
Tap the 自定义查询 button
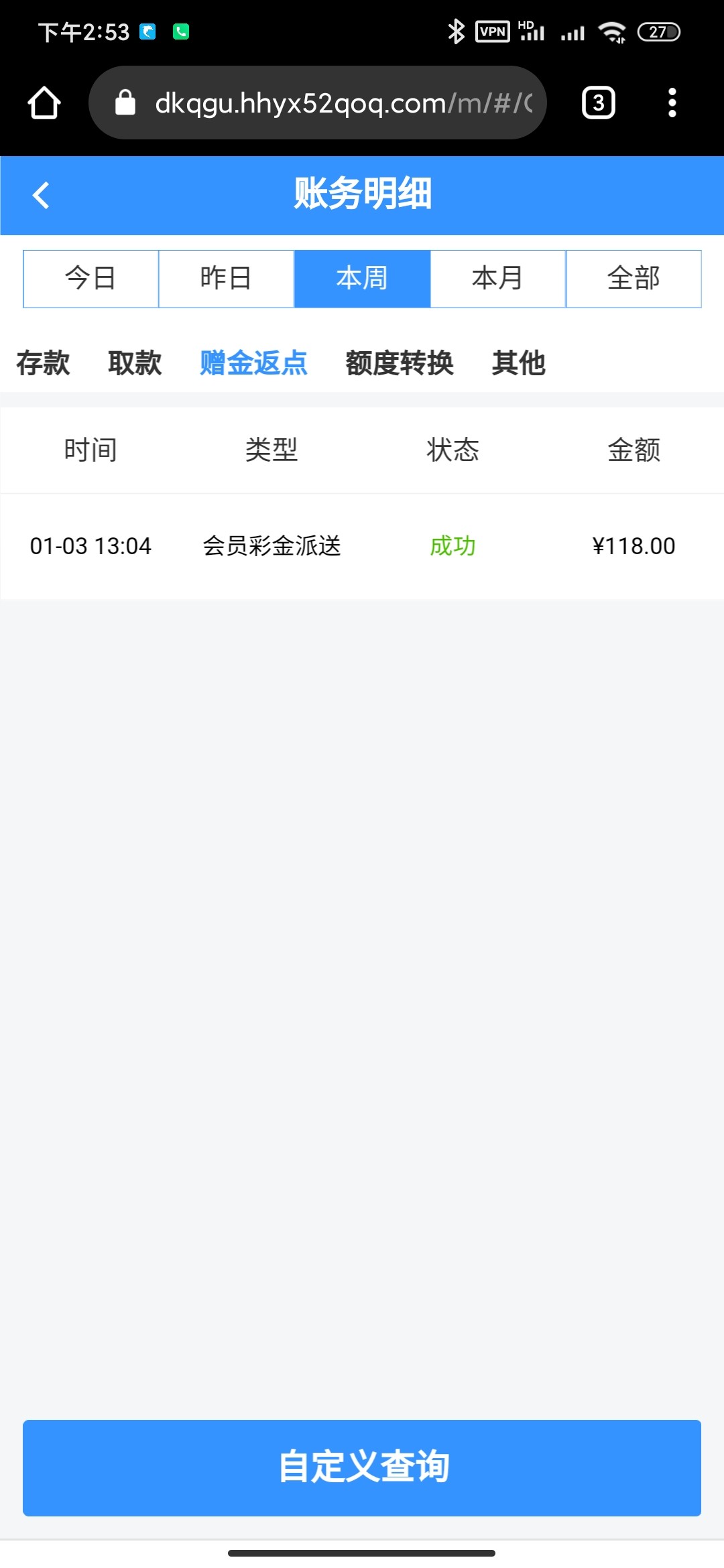point(362,1467)
